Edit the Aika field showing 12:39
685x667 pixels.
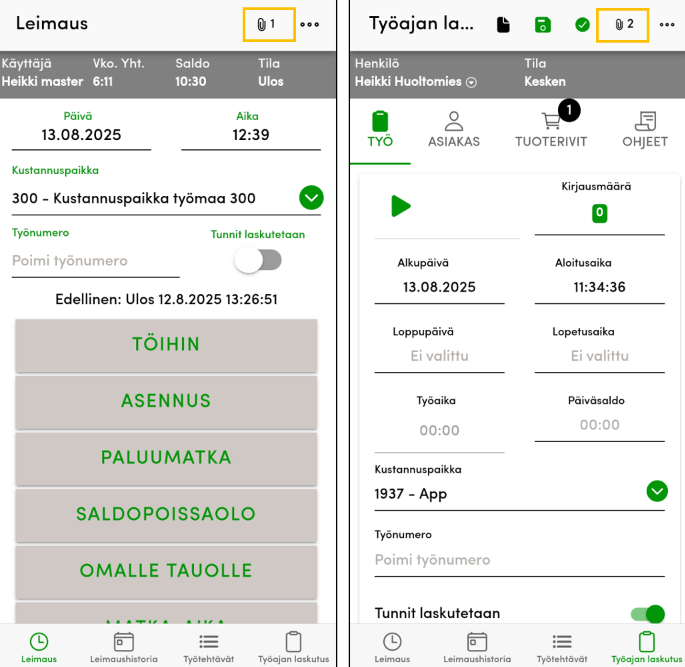click(x=251, y=135)
